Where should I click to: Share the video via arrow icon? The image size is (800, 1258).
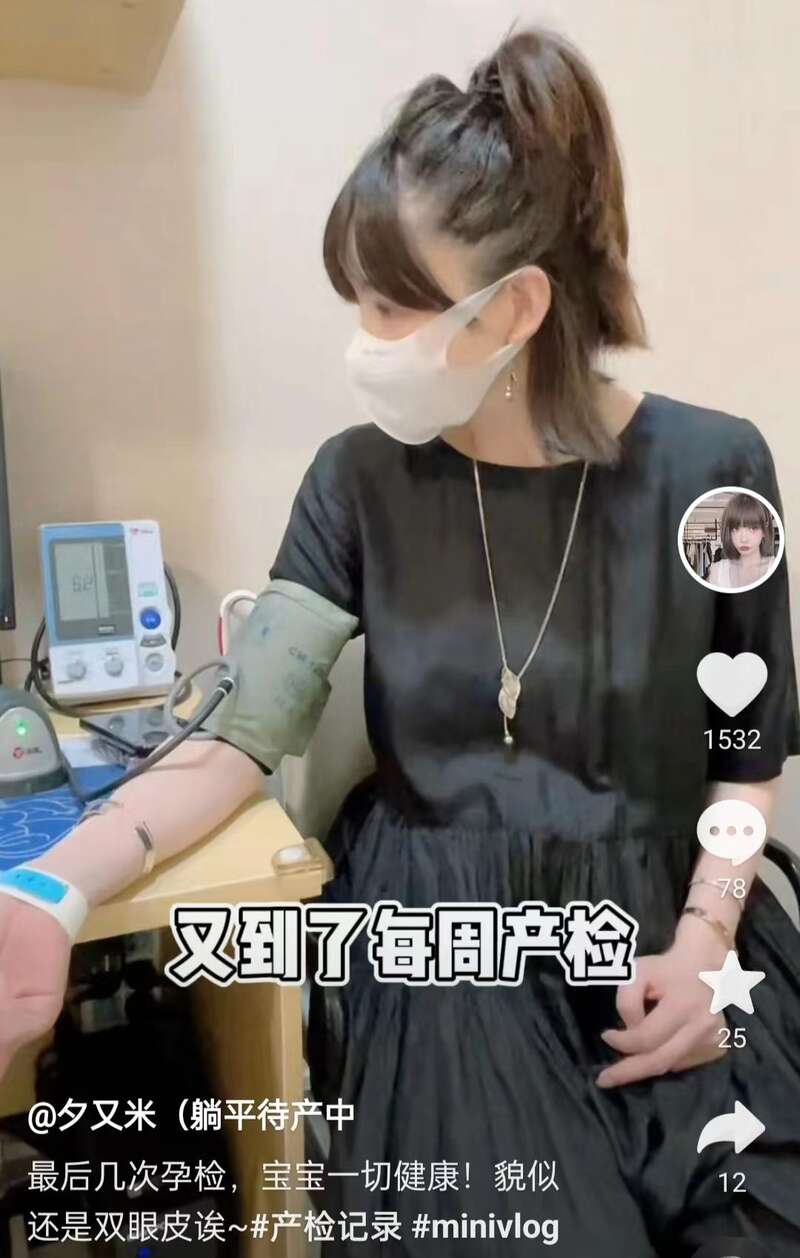[731, 1128]
